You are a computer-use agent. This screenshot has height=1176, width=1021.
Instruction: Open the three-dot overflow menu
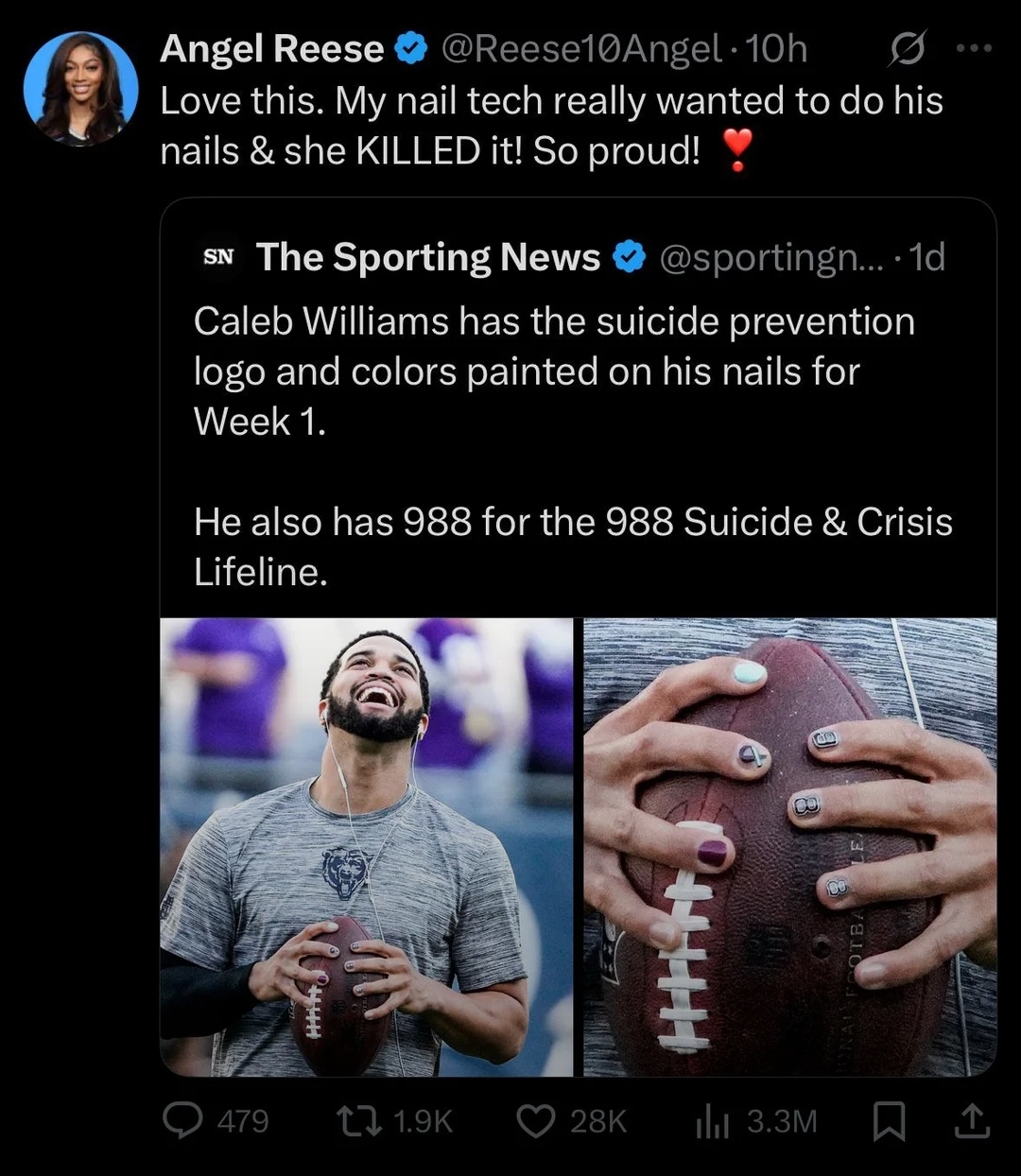[974, 49]
